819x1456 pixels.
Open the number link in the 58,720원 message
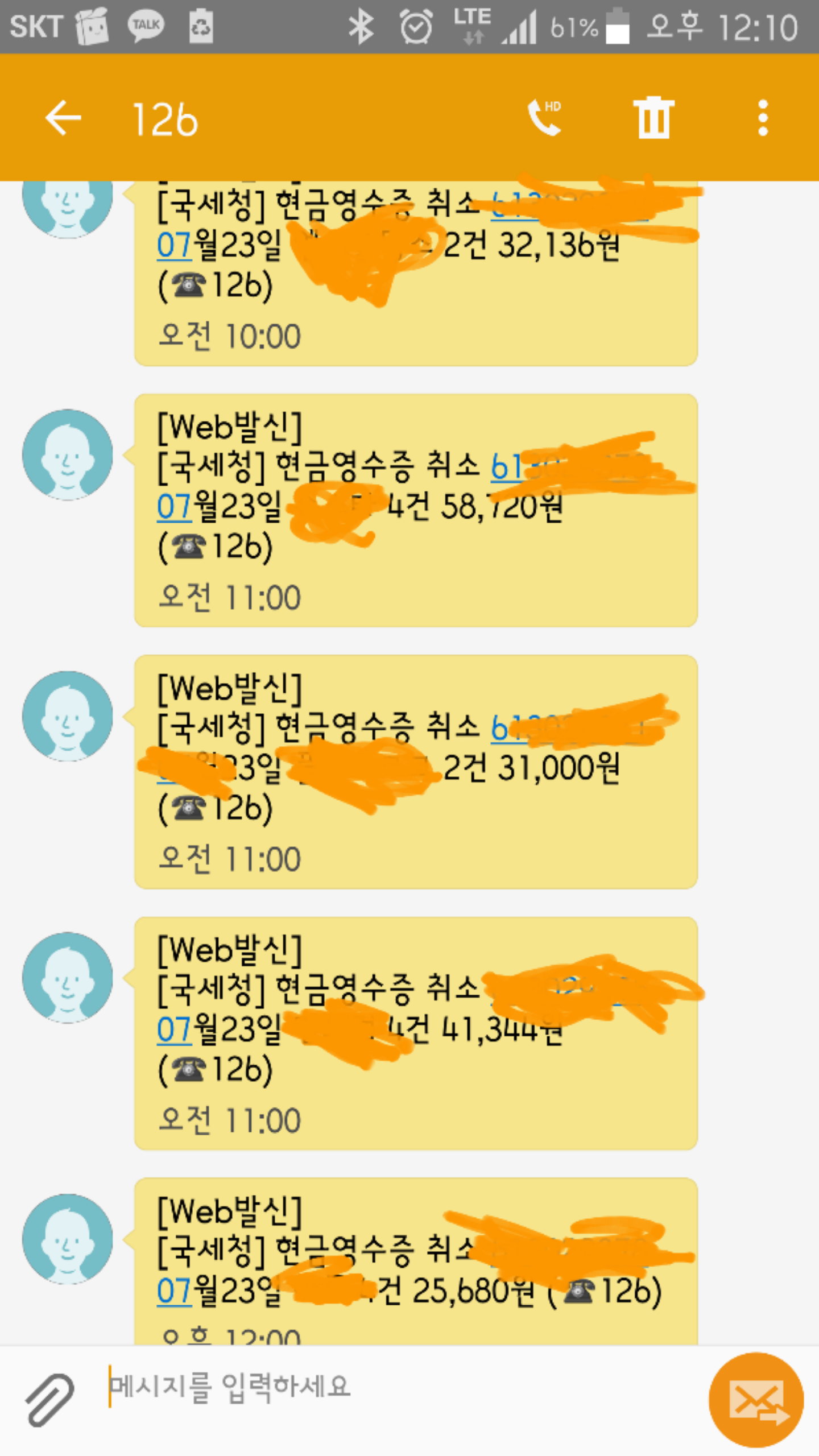click(x=506, y=468)
